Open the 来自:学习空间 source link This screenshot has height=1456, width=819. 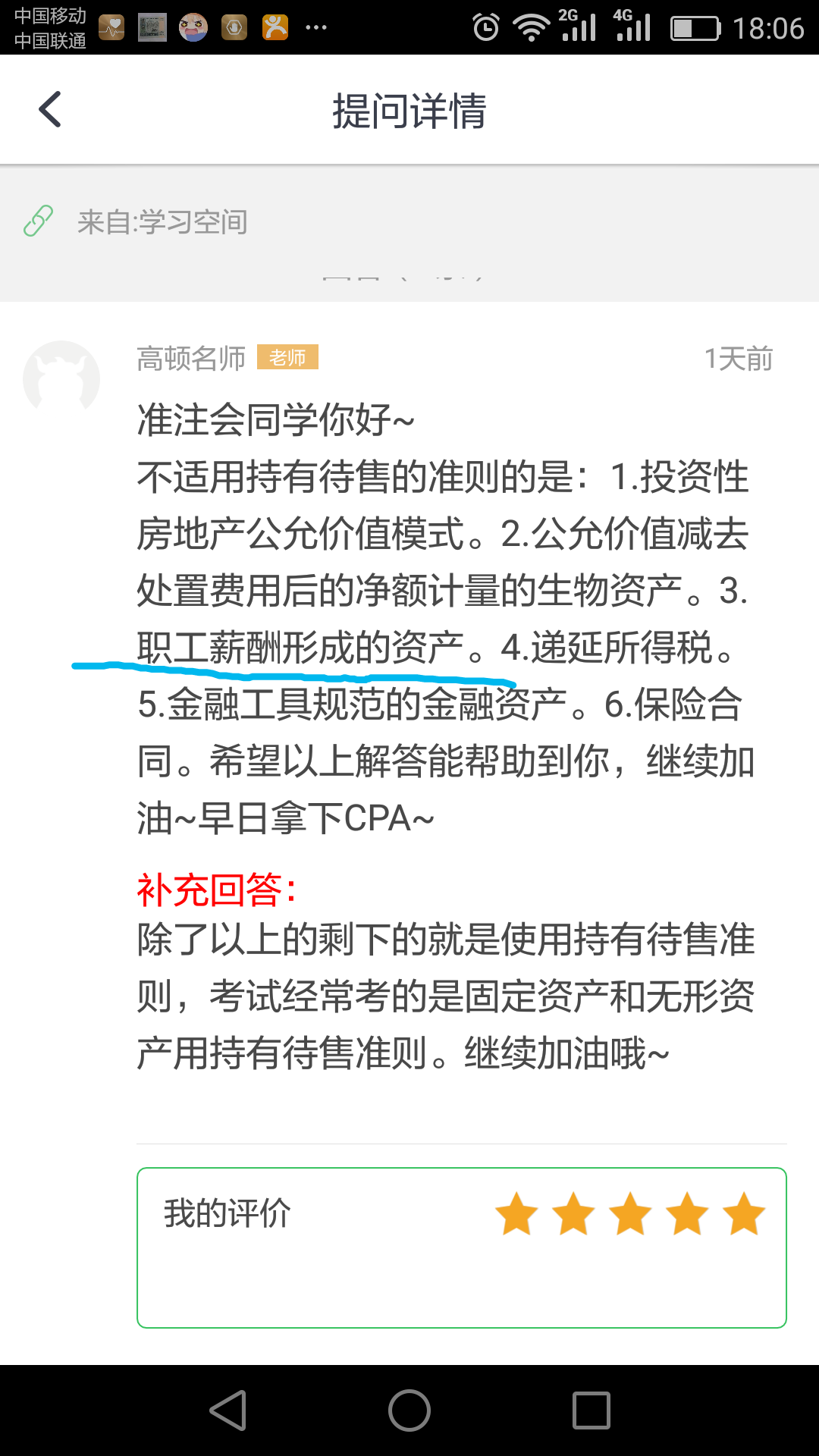[x=161, y=222]
